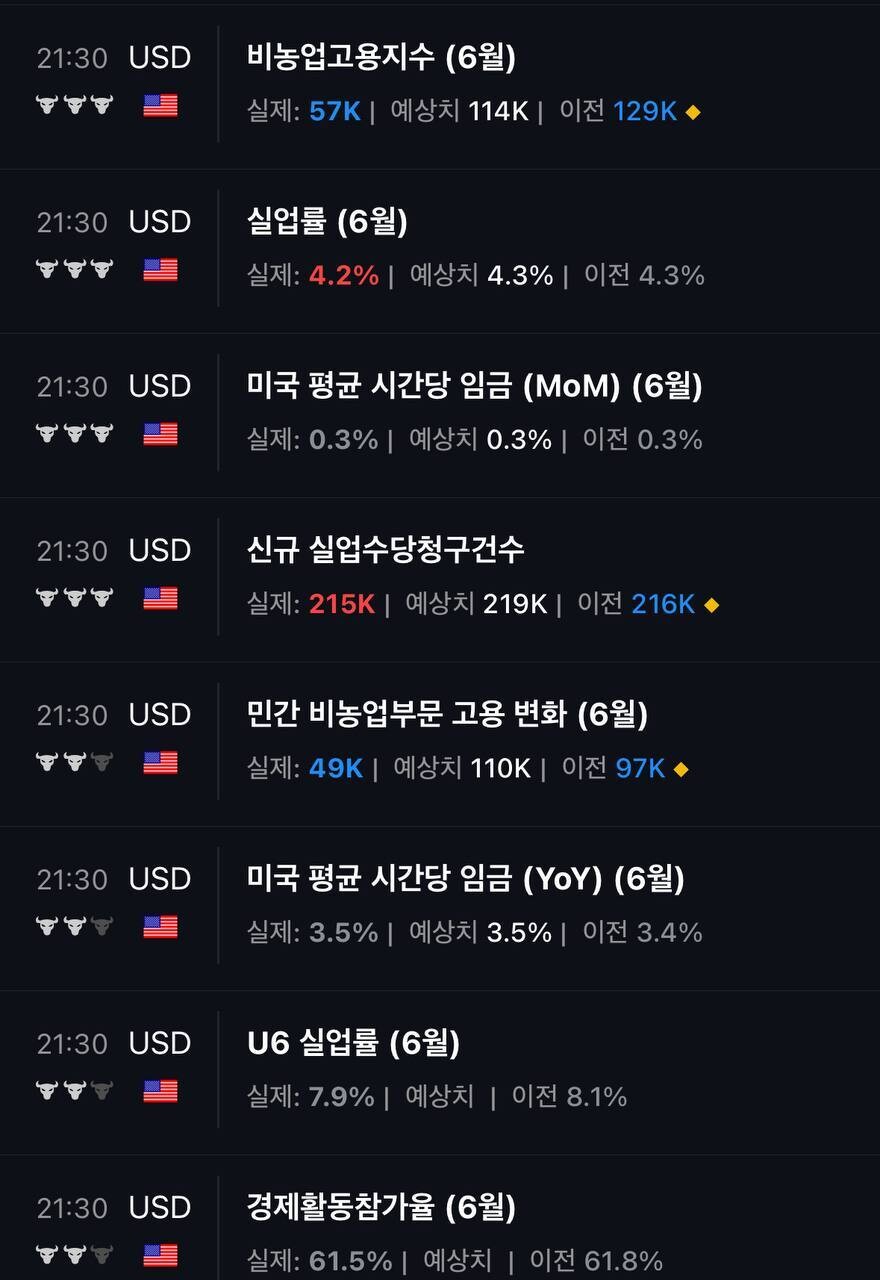Open the 실업률 (6월) row with 4.2%
Screen dimensions: 880x1280
[x=440, y=251]
